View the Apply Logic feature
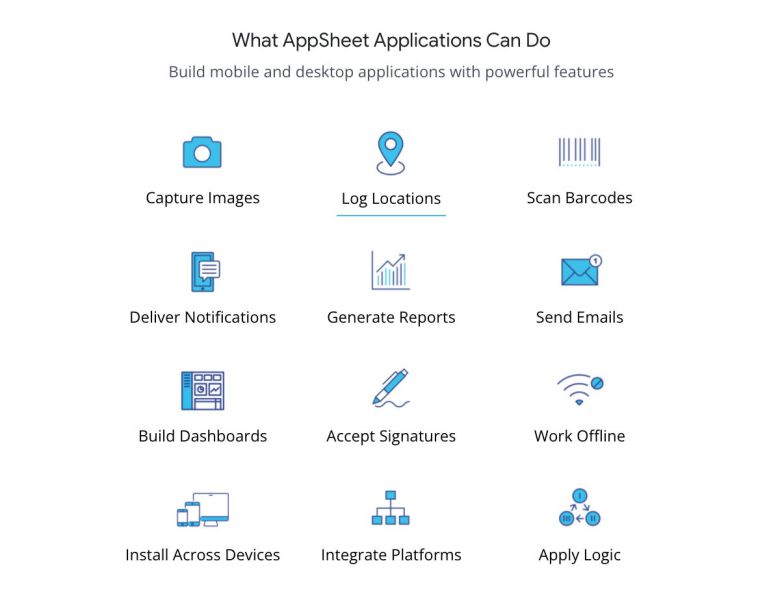This screenshot has width=780, height=609. click(x=579, y=555)
